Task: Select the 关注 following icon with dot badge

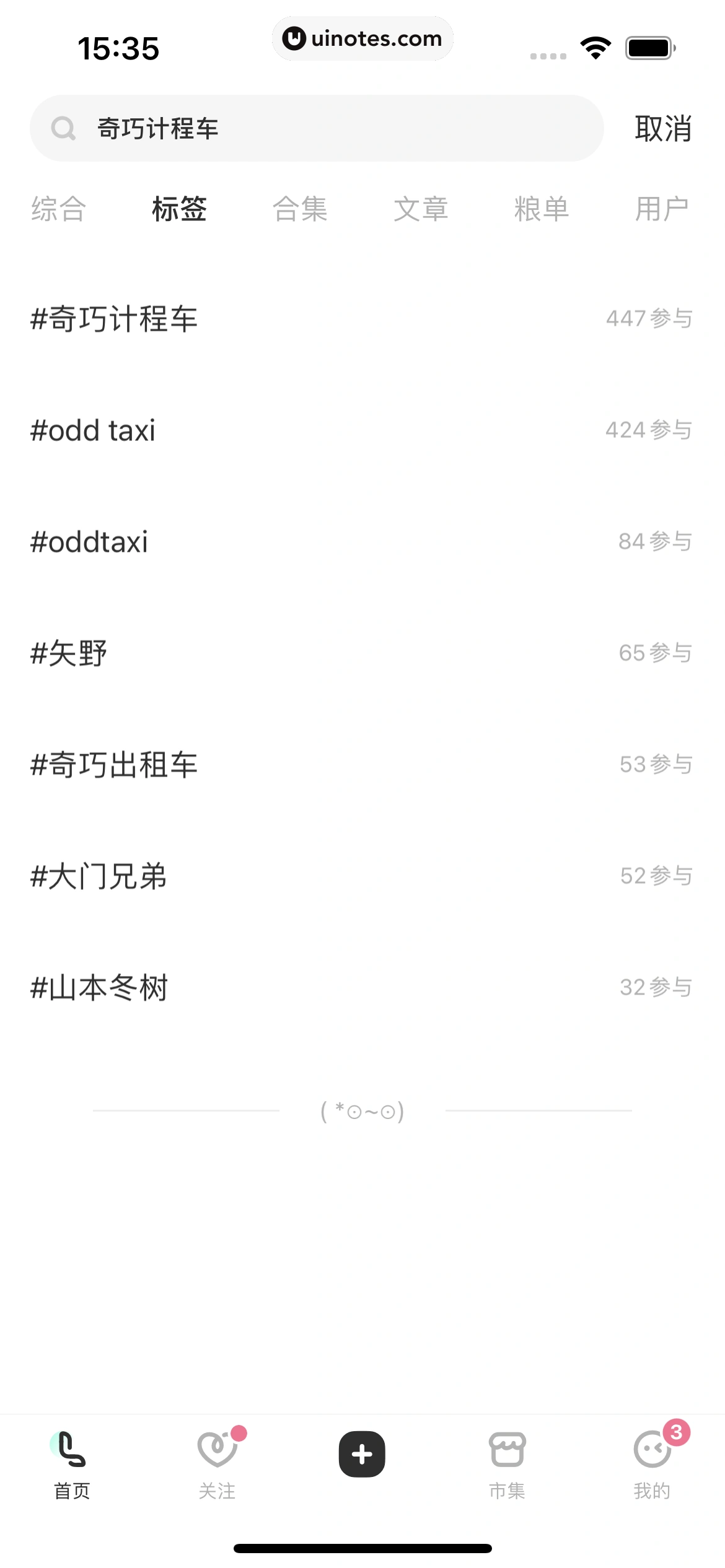Action: pos(217,1449)
